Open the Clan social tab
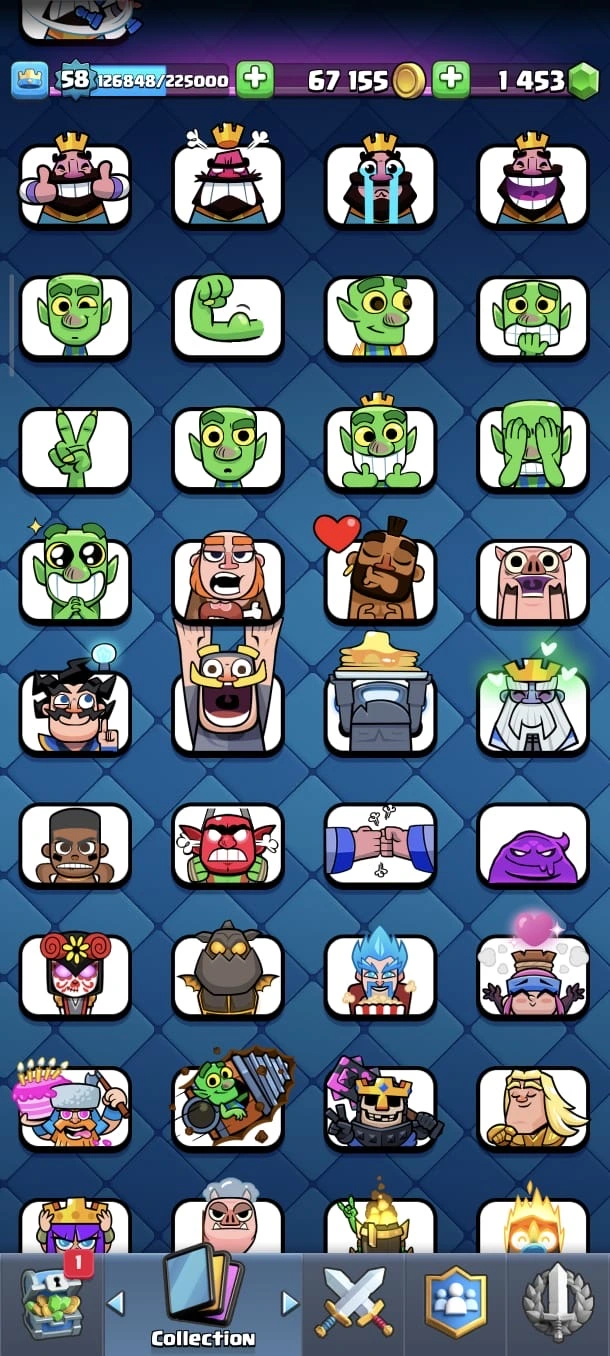This screenshot has width=610, height=1356. click(x=455, y=1301)
